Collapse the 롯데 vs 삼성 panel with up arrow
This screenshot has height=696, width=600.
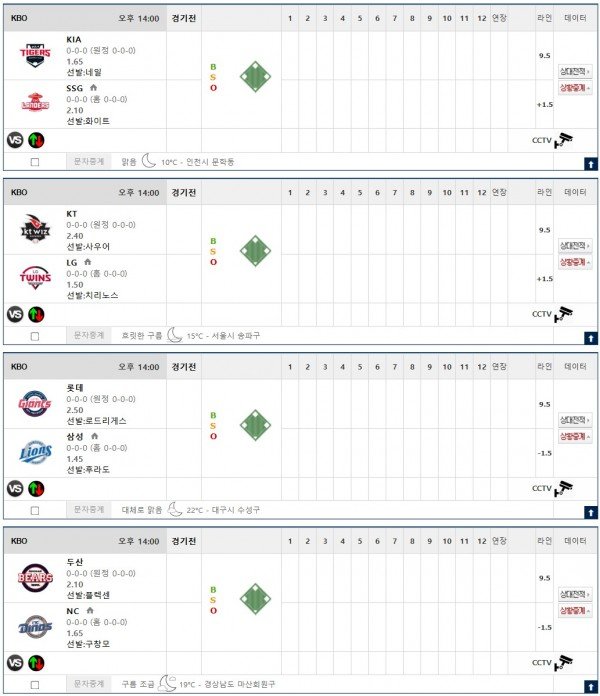pos(590,511)
